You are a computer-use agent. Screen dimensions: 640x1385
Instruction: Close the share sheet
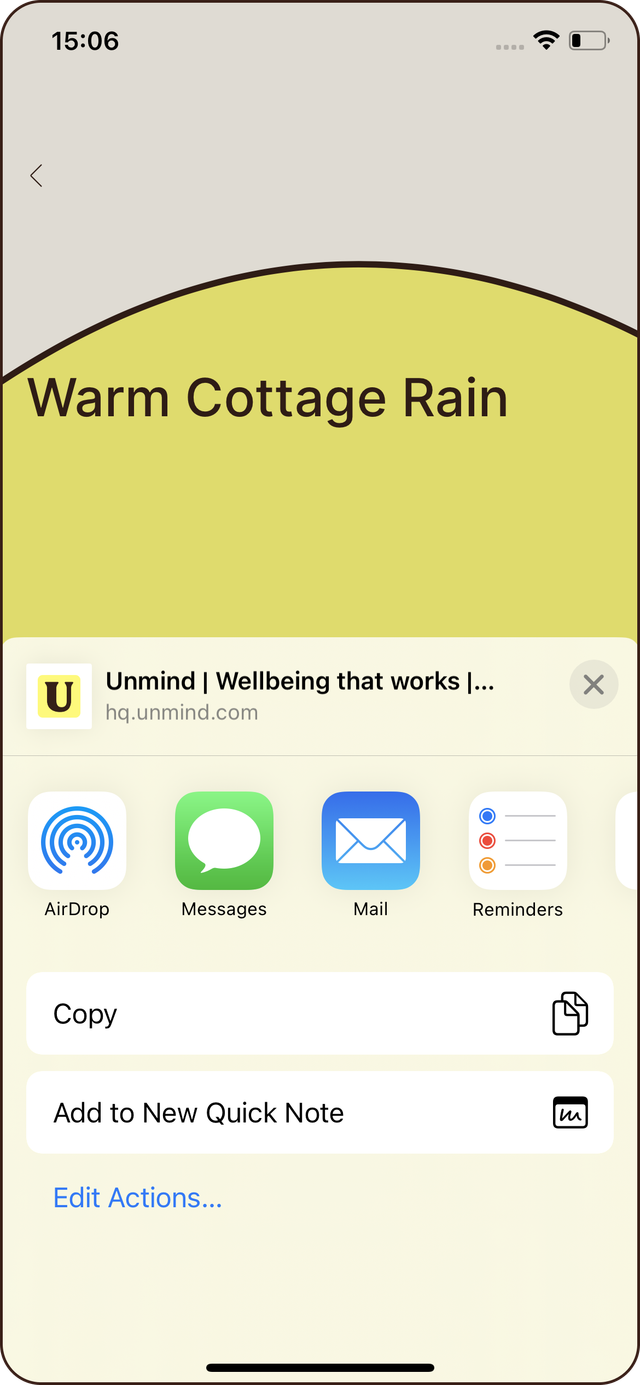point(593,685)
